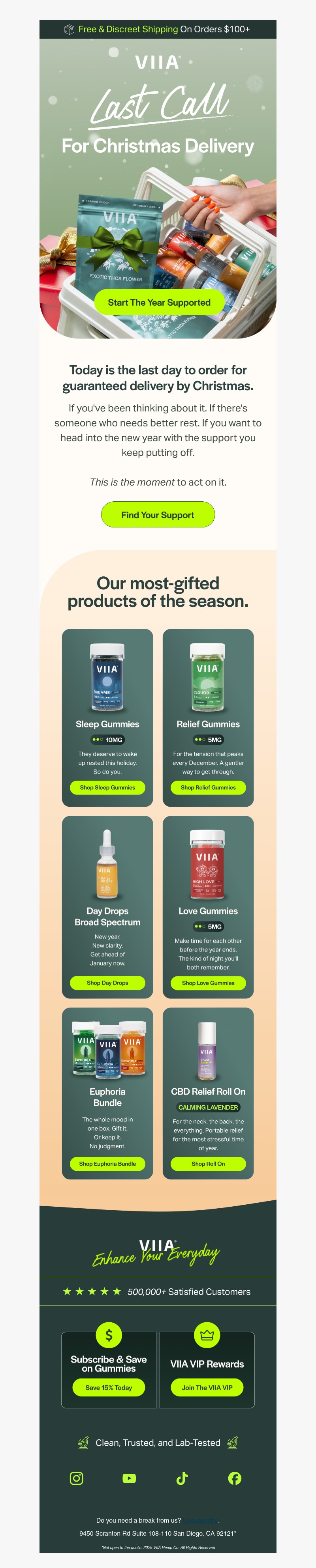This screenshot has height=1568, width=316.
Task: Tap Shop Roll On button
Action: 208,1163
